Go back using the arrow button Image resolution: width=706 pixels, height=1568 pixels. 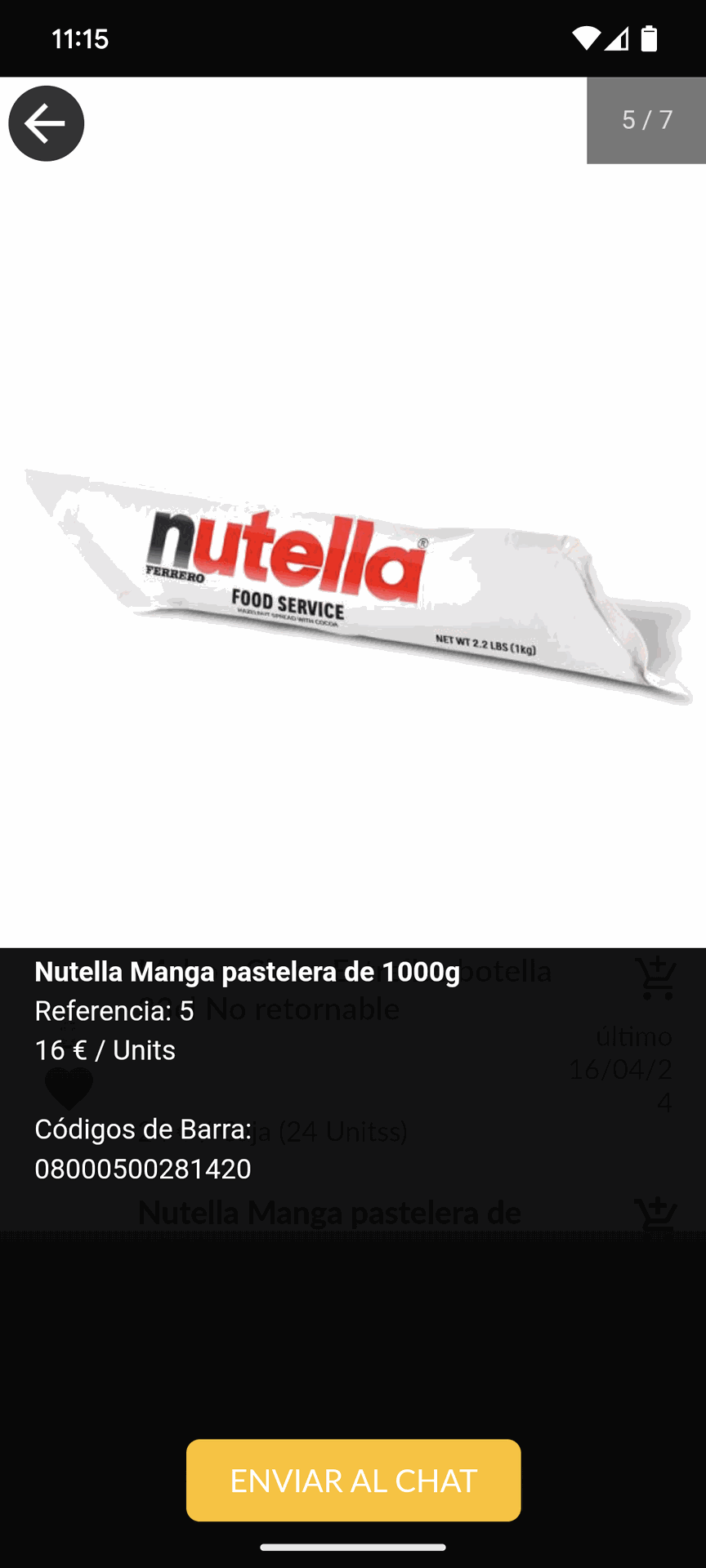coord(46,123)
